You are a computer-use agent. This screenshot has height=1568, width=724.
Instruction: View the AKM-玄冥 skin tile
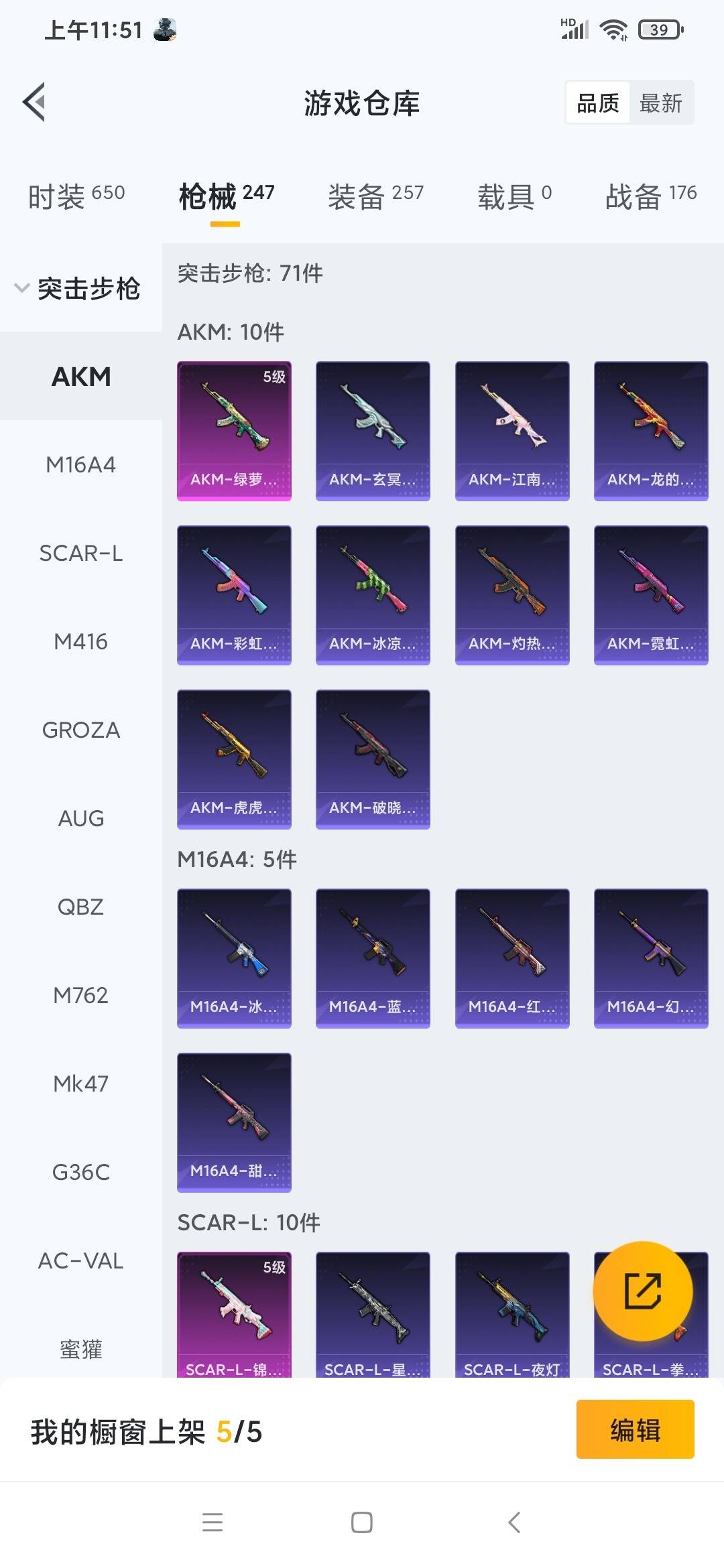point(373,431)
